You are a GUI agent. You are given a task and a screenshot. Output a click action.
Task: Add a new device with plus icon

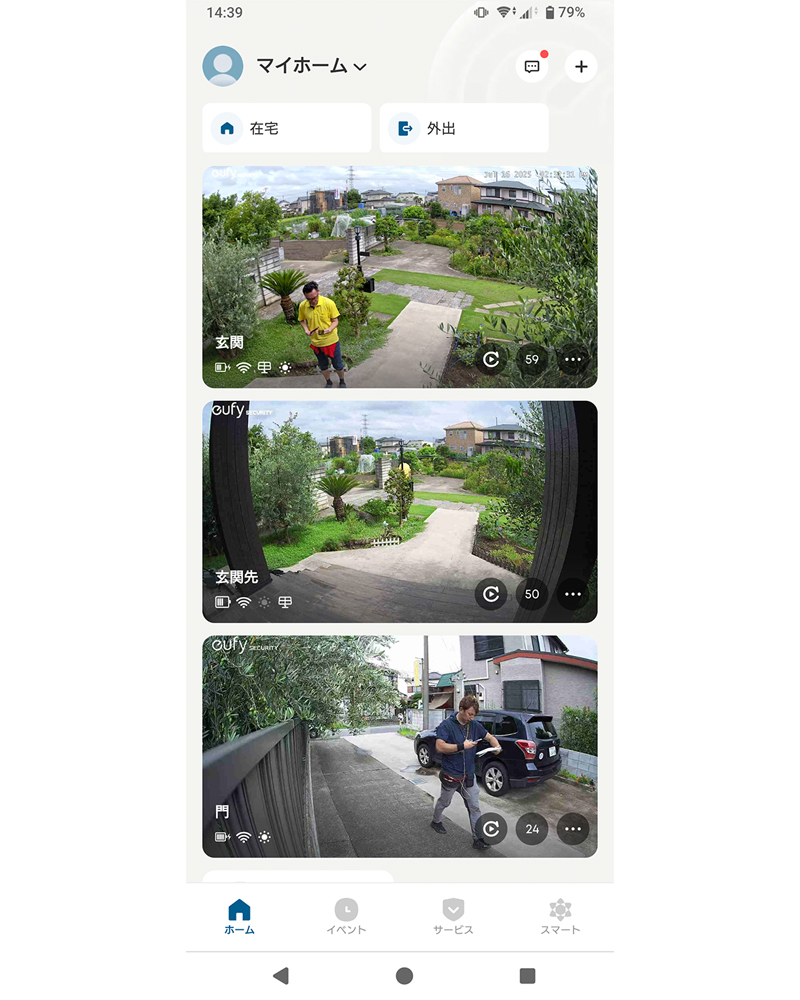[x=581, y=67]
